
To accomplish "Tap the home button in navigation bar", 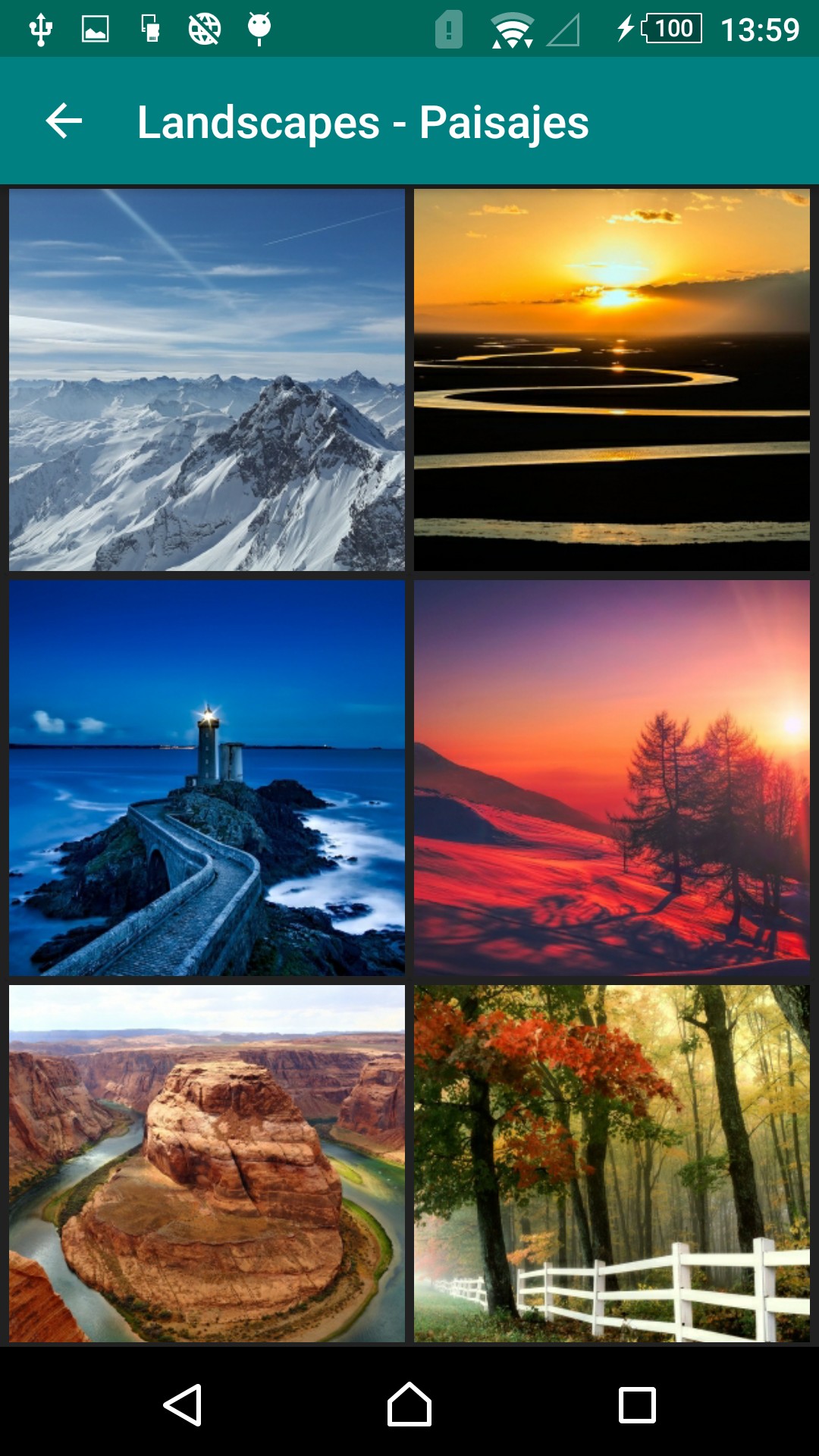I will coord(409,1401).
